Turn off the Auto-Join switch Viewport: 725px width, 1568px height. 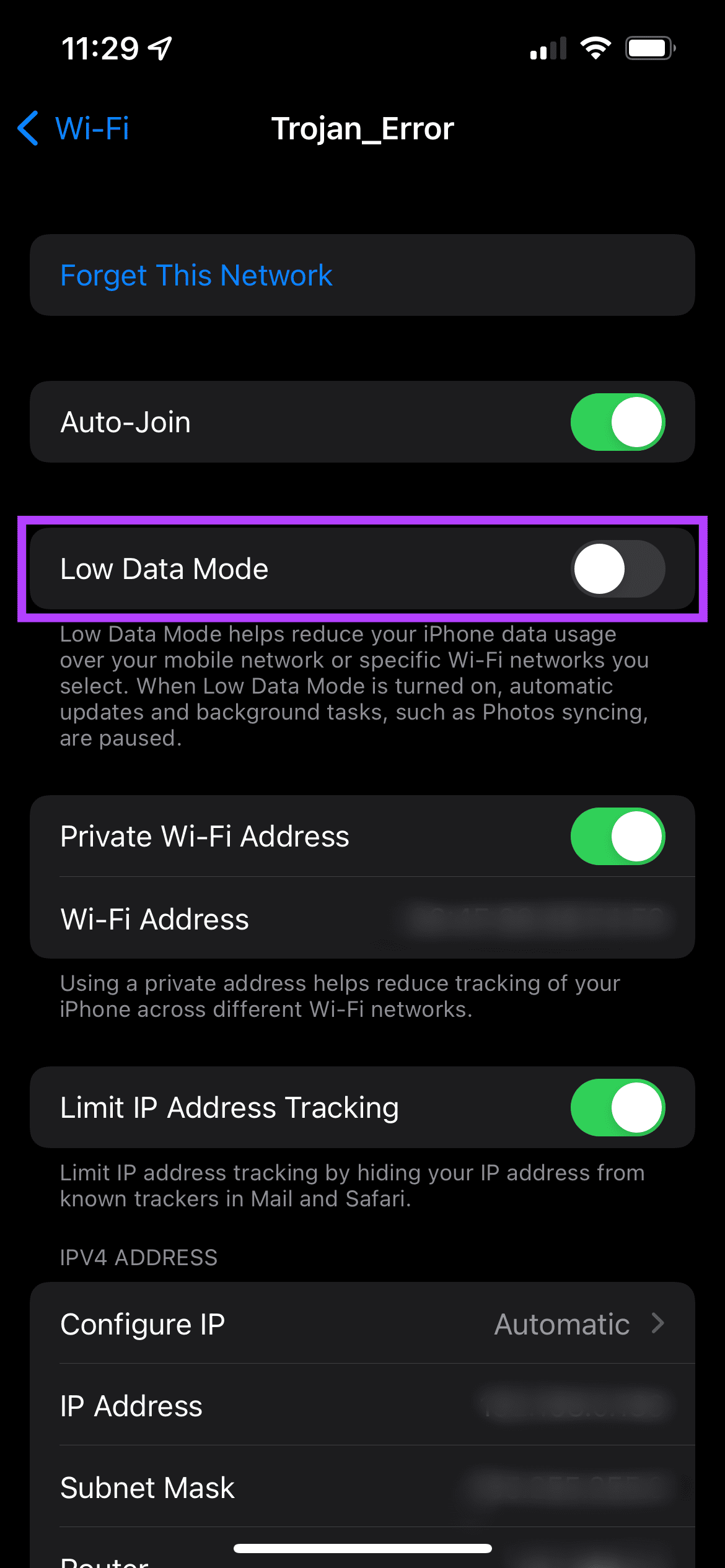coord(618,422)
